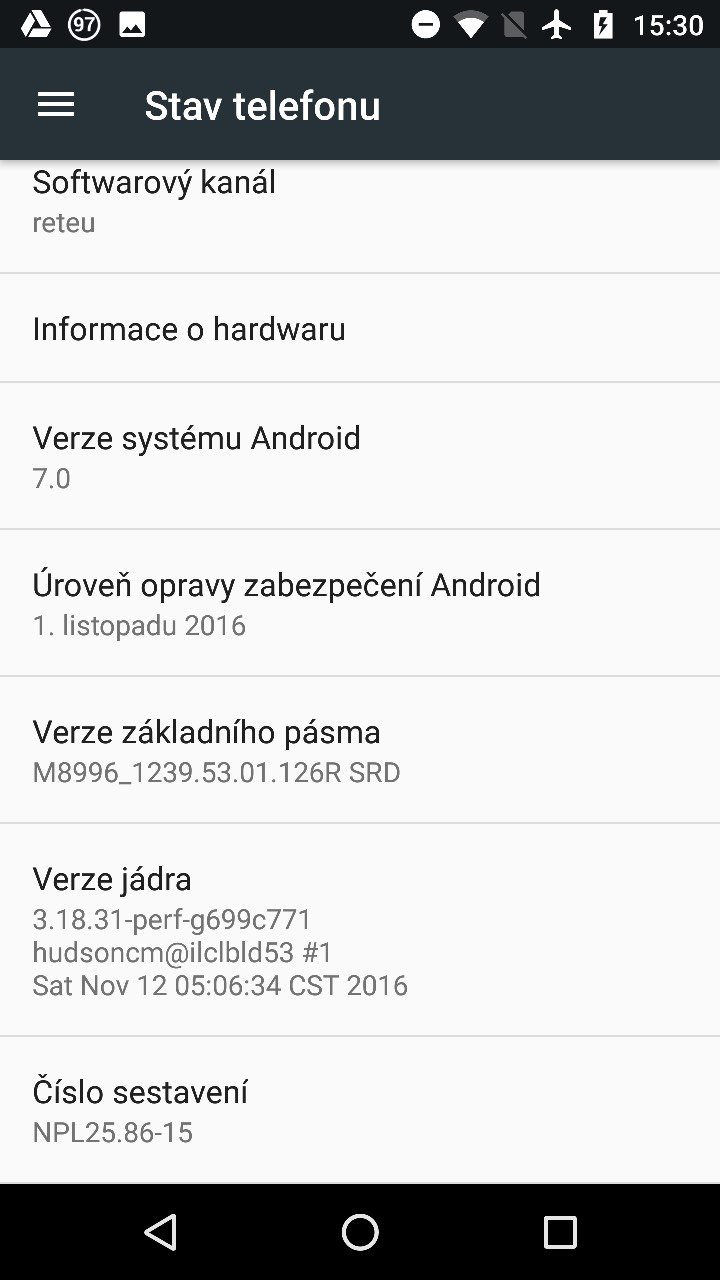Select the Verze jádra row
This screenshot has width=720, height=1280.
(360, 930)
